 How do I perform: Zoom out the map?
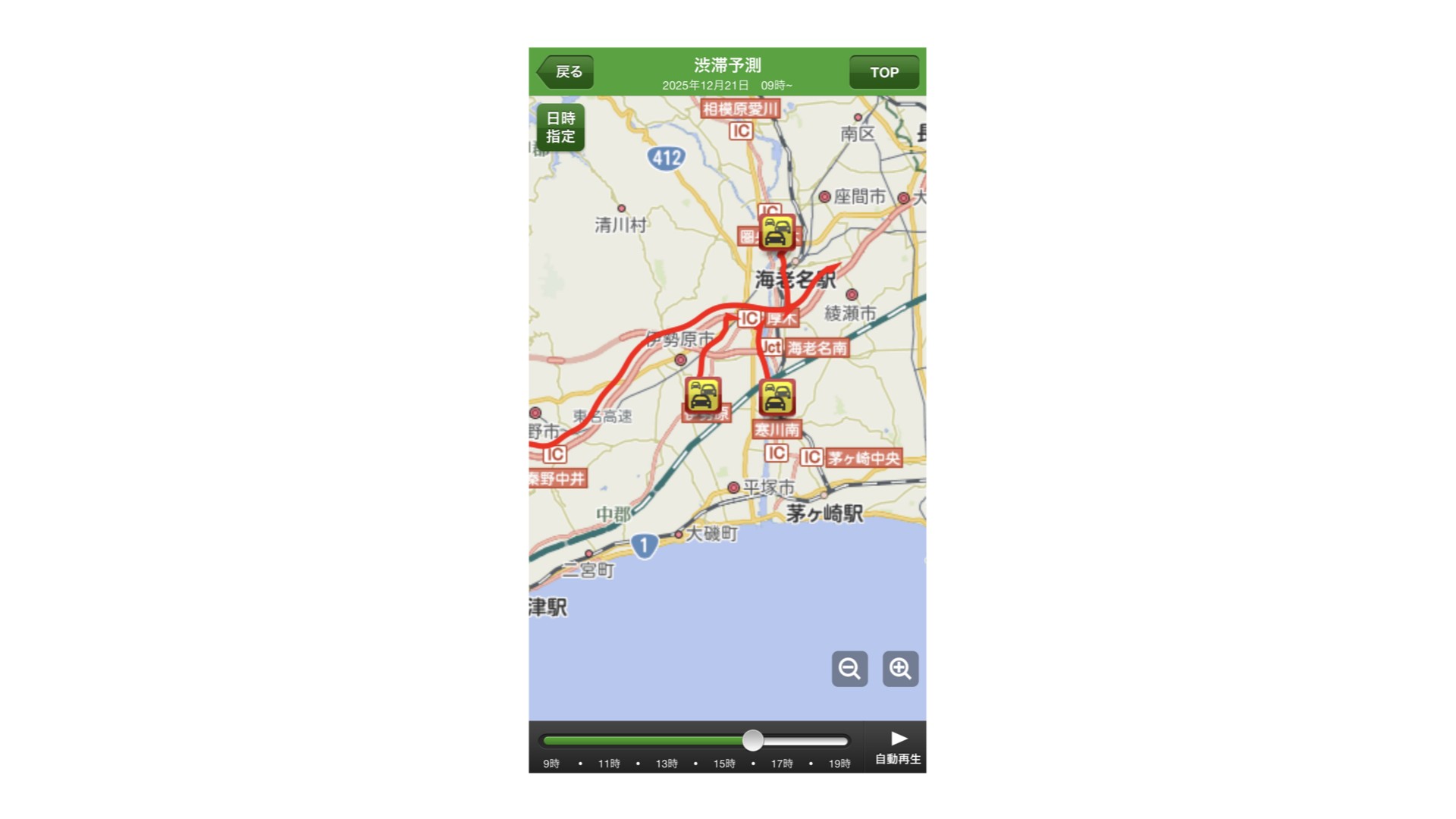click(849, 669)
